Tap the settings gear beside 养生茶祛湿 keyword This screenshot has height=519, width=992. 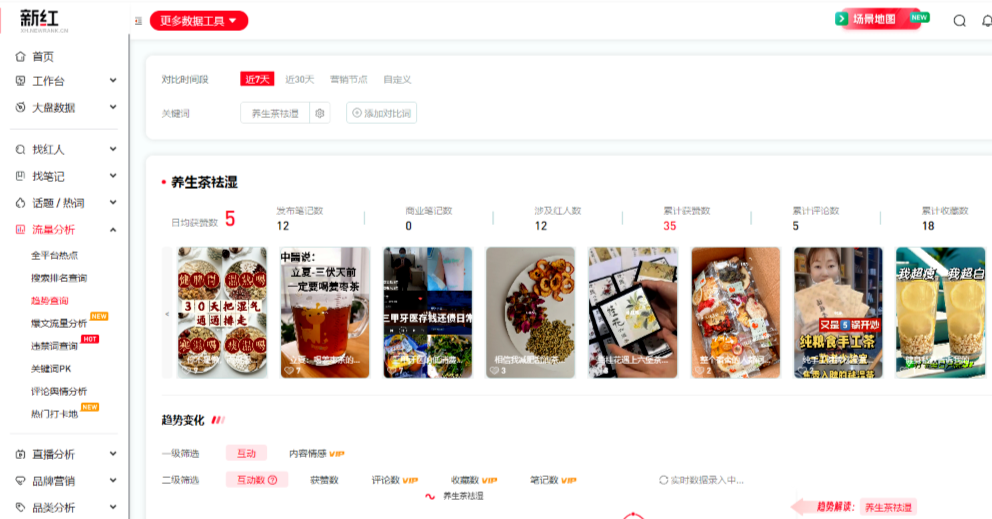coord(320,114)
